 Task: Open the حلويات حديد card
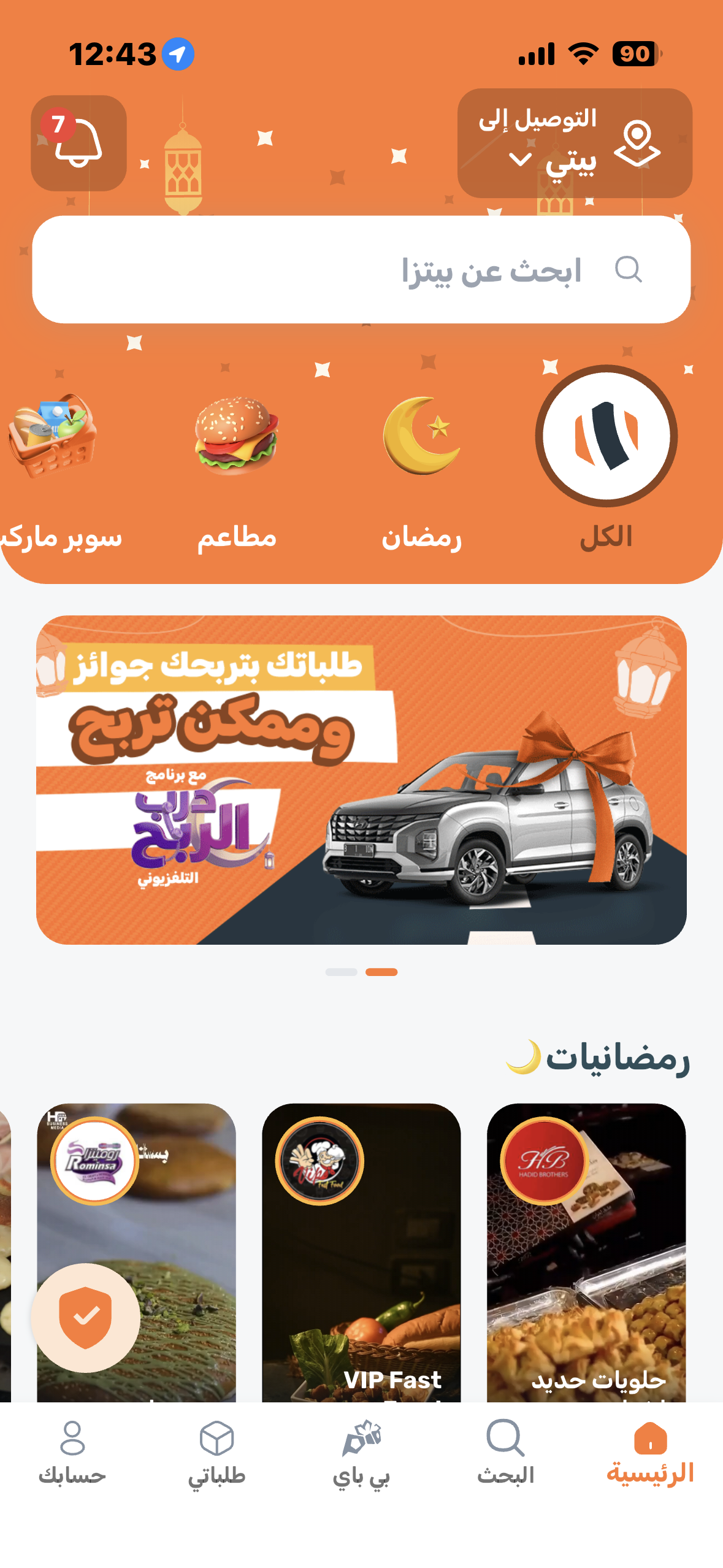586,1251
